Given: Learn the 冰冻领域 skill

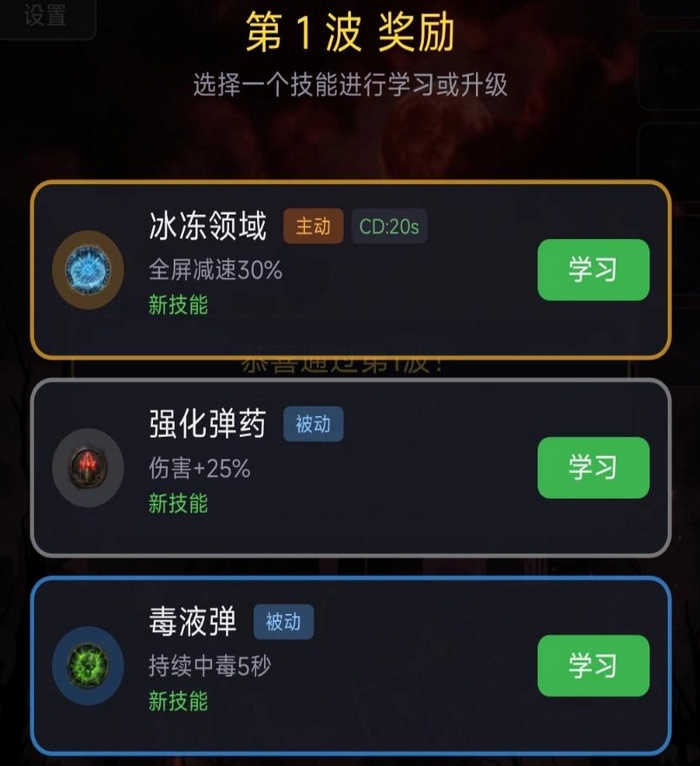Looking at the screenshot, I should pyautogui.click(x=593, y=270).
